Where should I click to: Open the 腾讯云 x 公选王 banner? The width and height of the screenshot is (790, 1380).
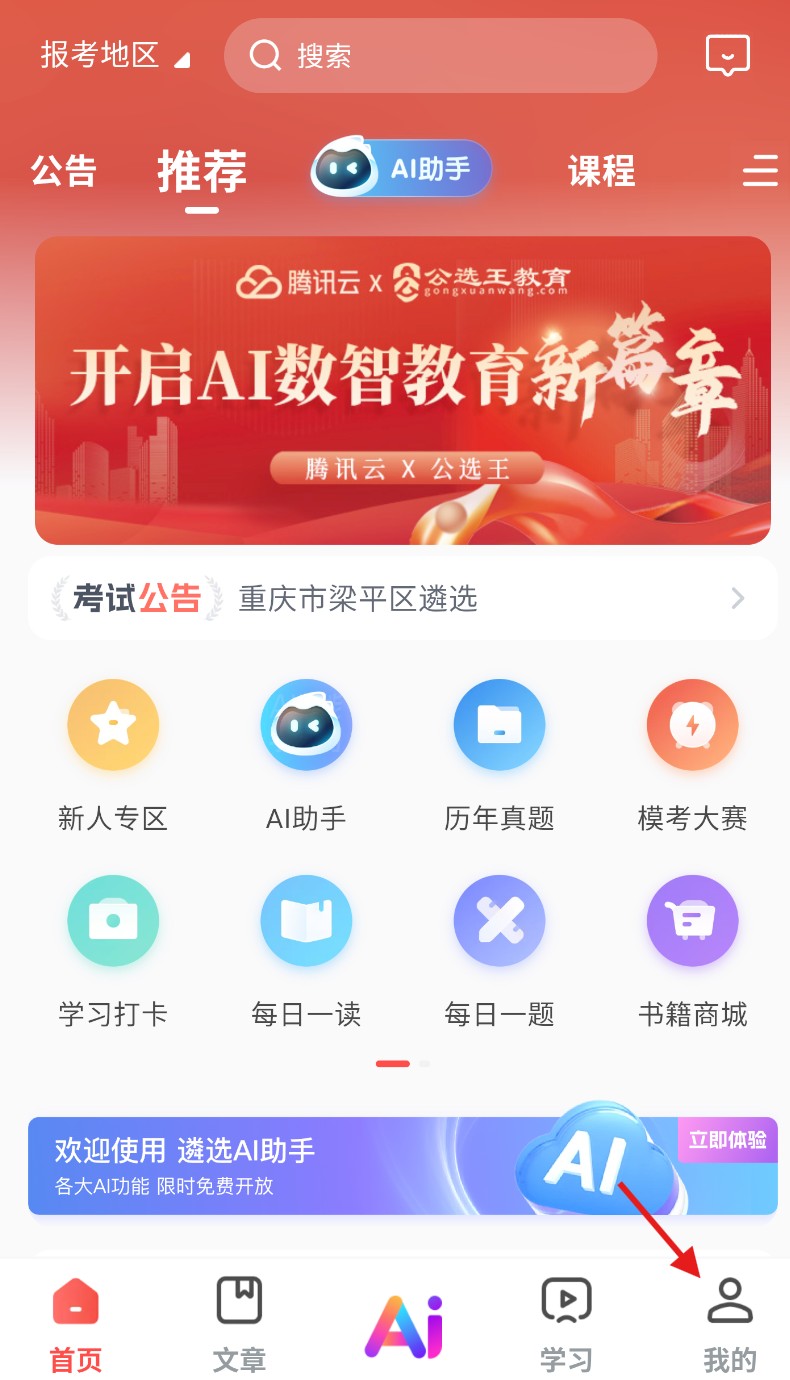coord(402,390)
